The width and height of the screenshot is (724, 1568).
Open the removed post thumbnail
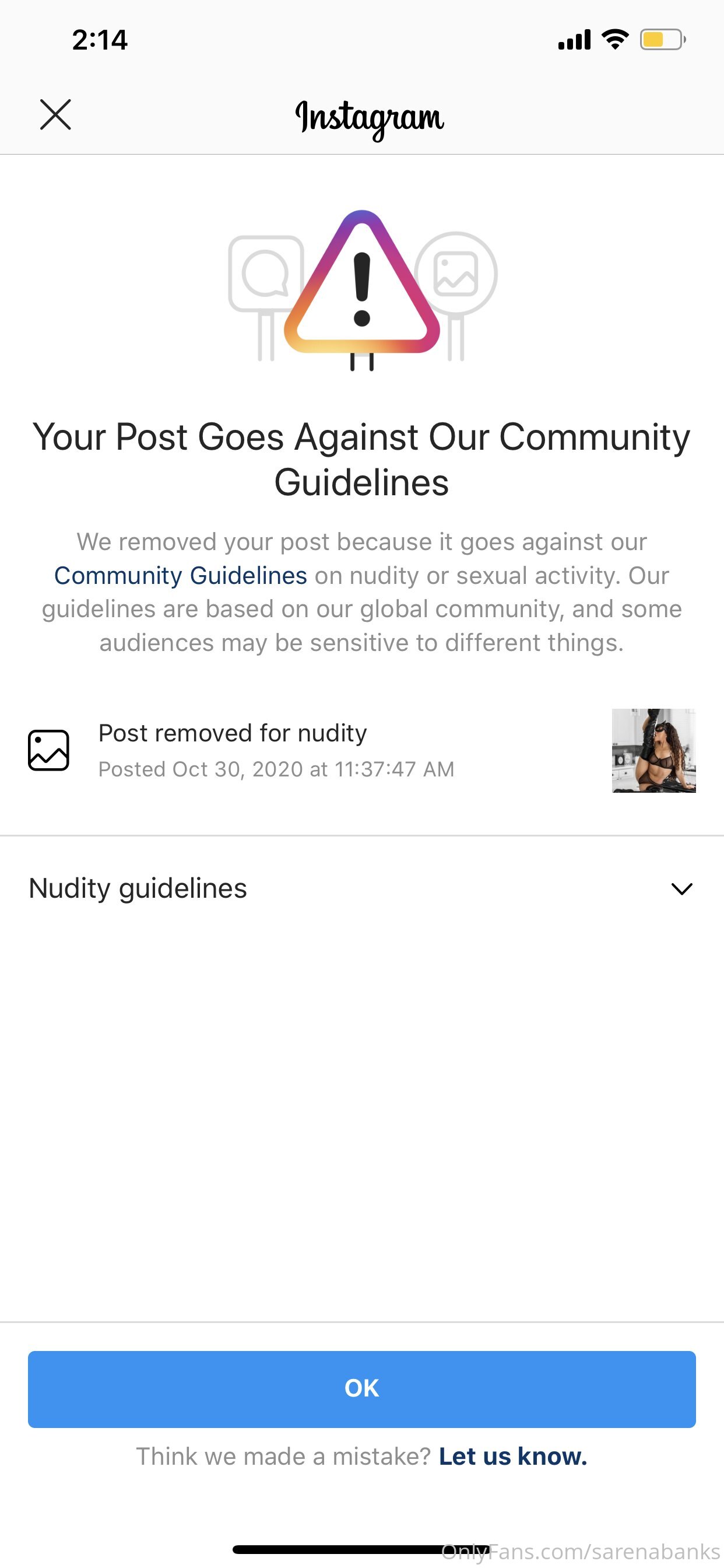pyautogui.click(x=653, y=751)
